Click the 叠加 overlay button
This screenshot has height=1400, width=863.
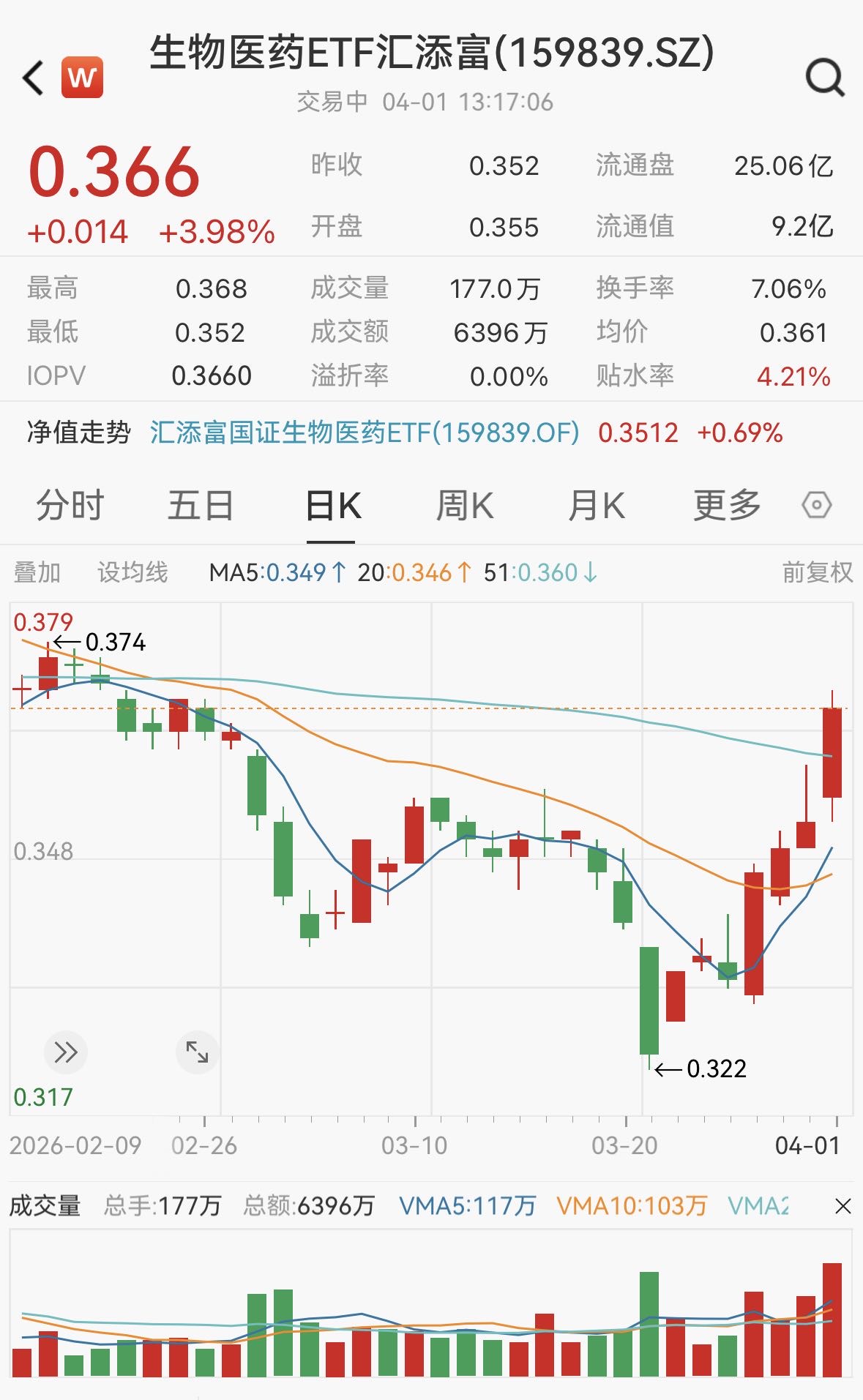pos(37,575)
